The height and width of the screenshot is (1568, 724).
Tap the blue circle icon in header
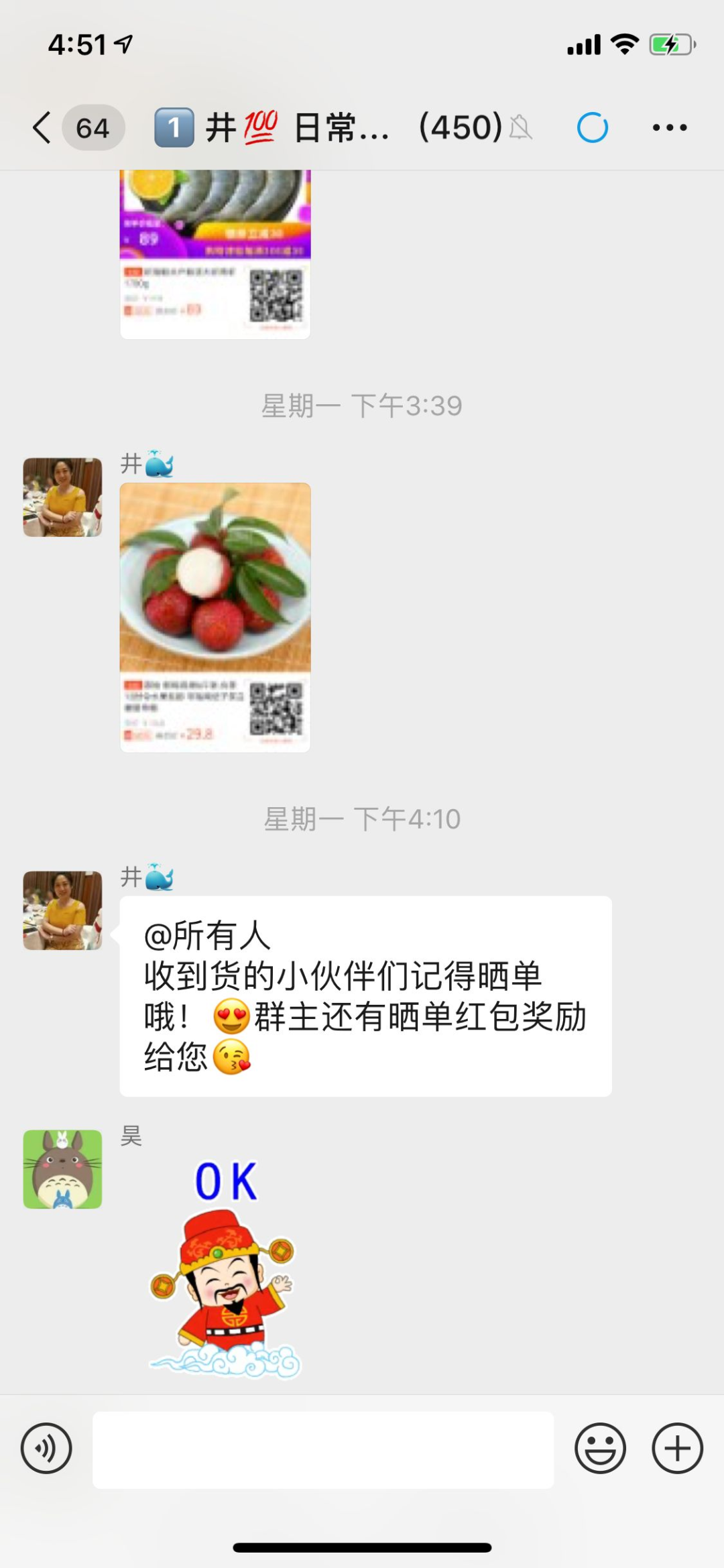click(593, 127)
